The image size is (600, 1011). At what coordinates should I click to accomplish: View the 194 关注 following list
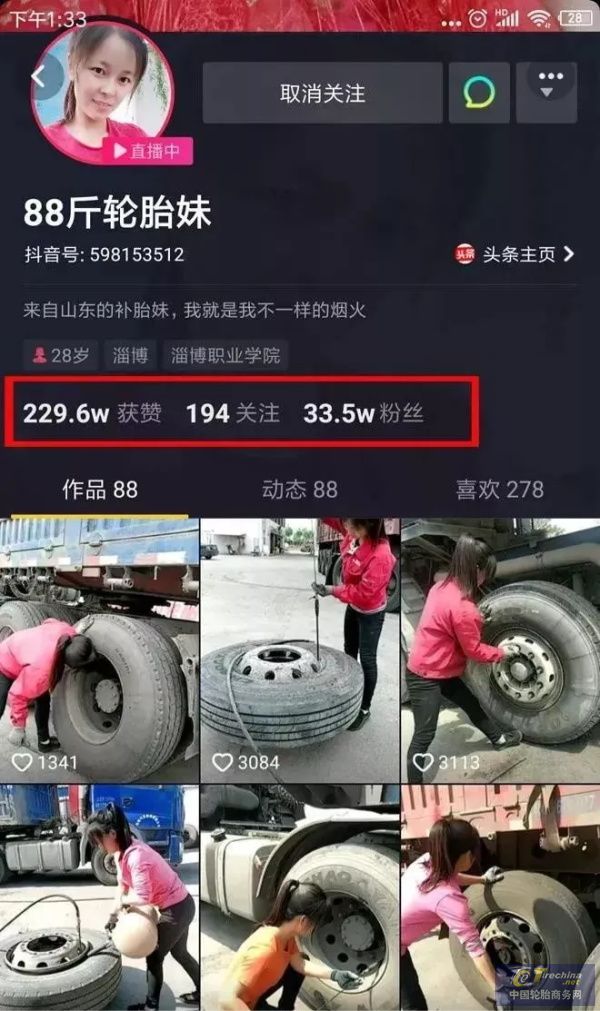point(232,413)
